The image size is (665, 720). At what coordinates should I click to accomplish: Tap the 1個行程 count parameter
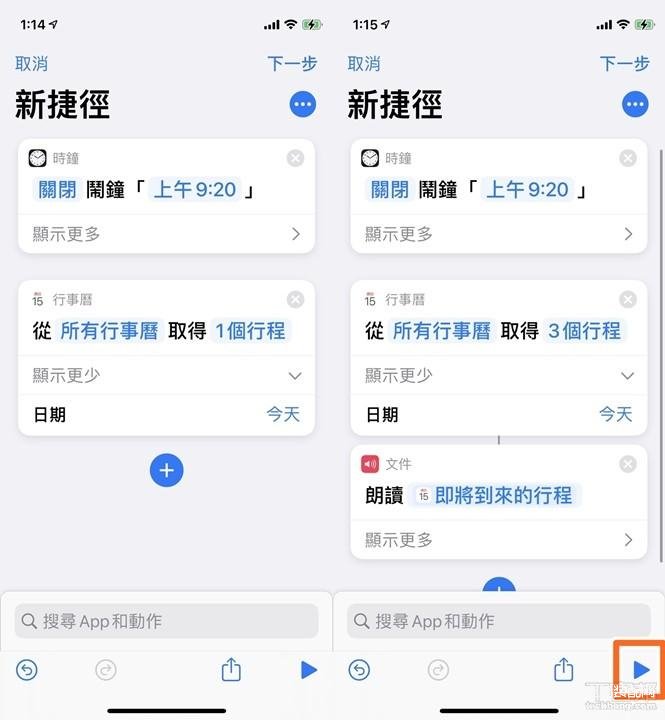coord(250,331)
